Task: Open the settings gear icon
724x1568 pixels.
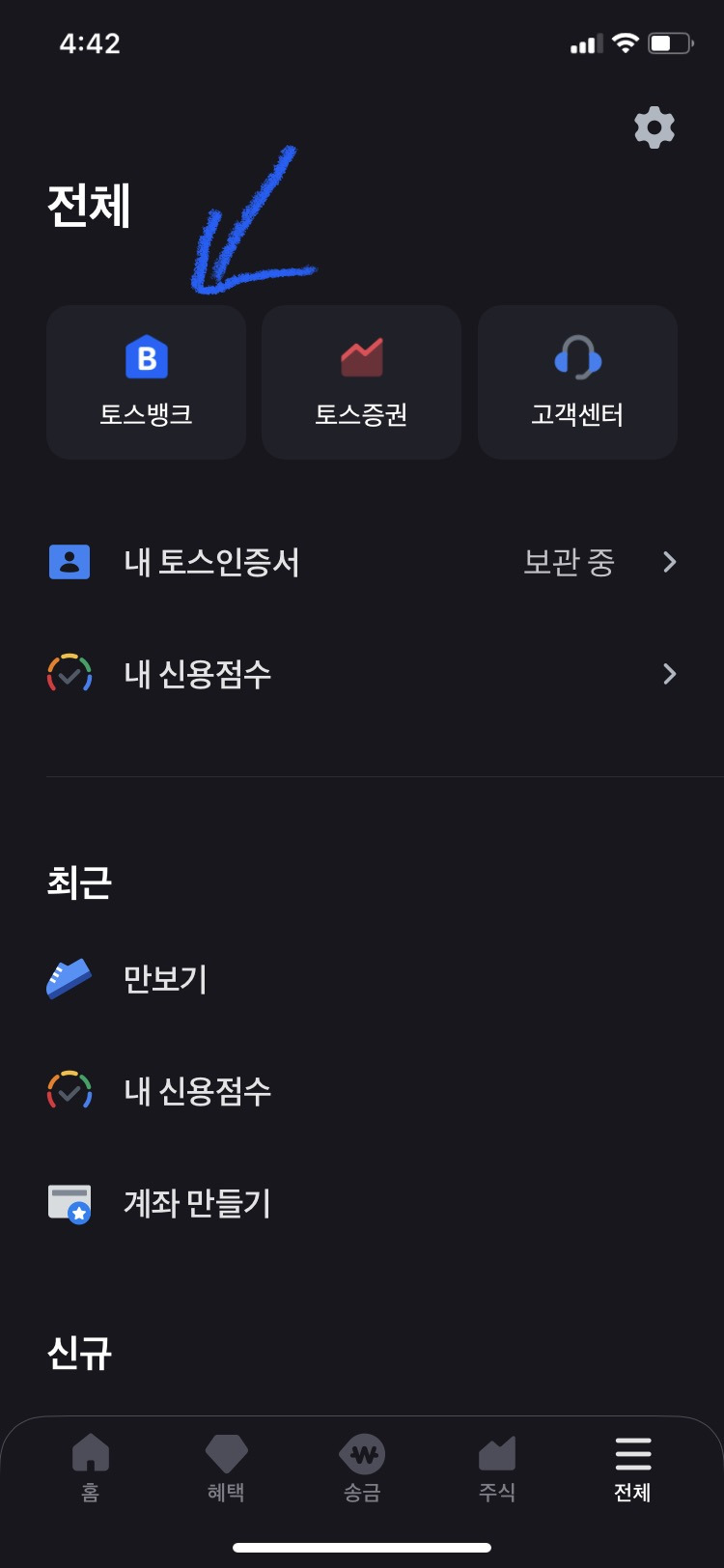Action: [654, 127]
